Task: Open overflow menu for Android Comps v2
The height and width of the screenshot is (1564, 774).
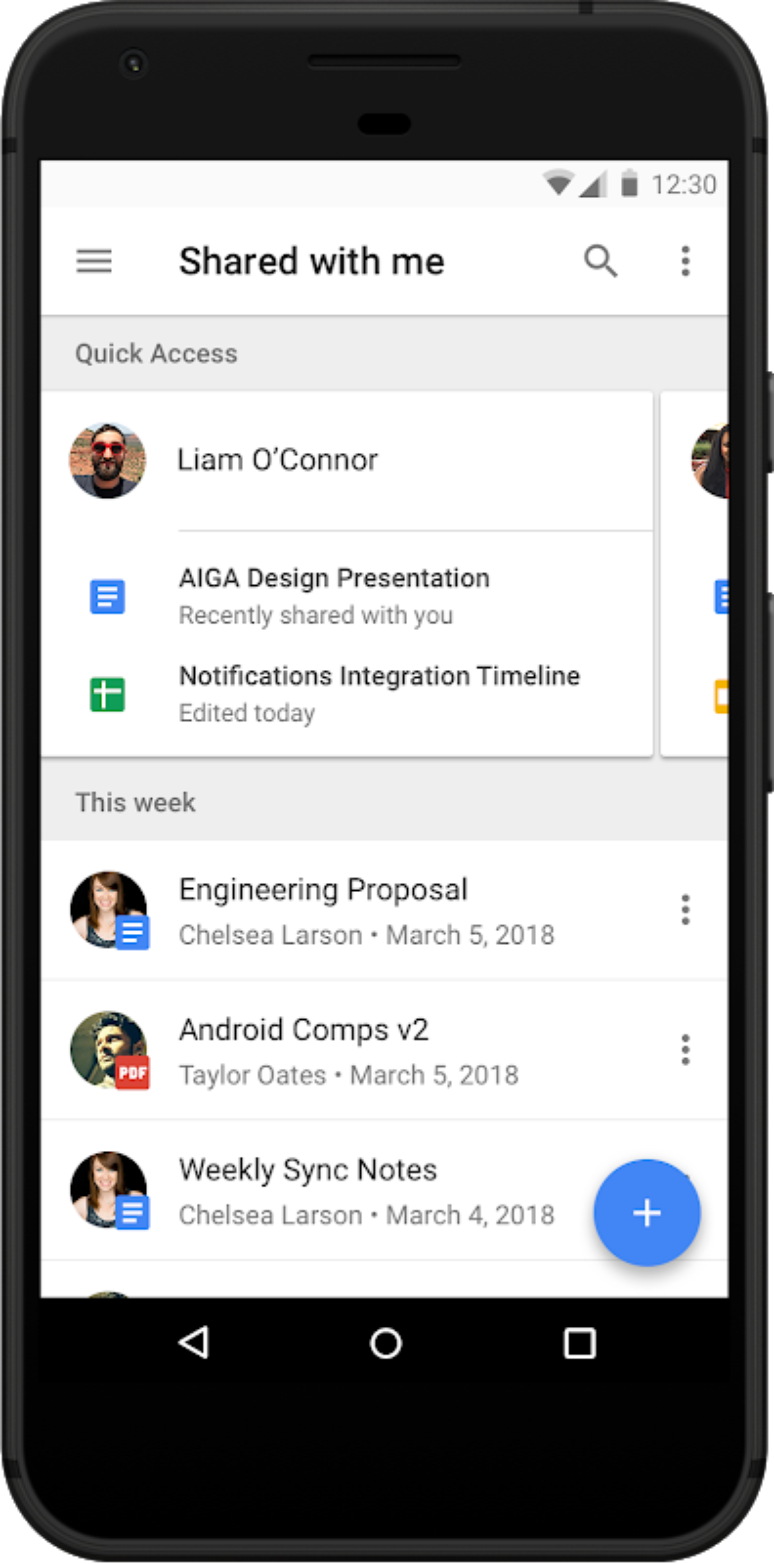Action: [x=685, y=1050]
